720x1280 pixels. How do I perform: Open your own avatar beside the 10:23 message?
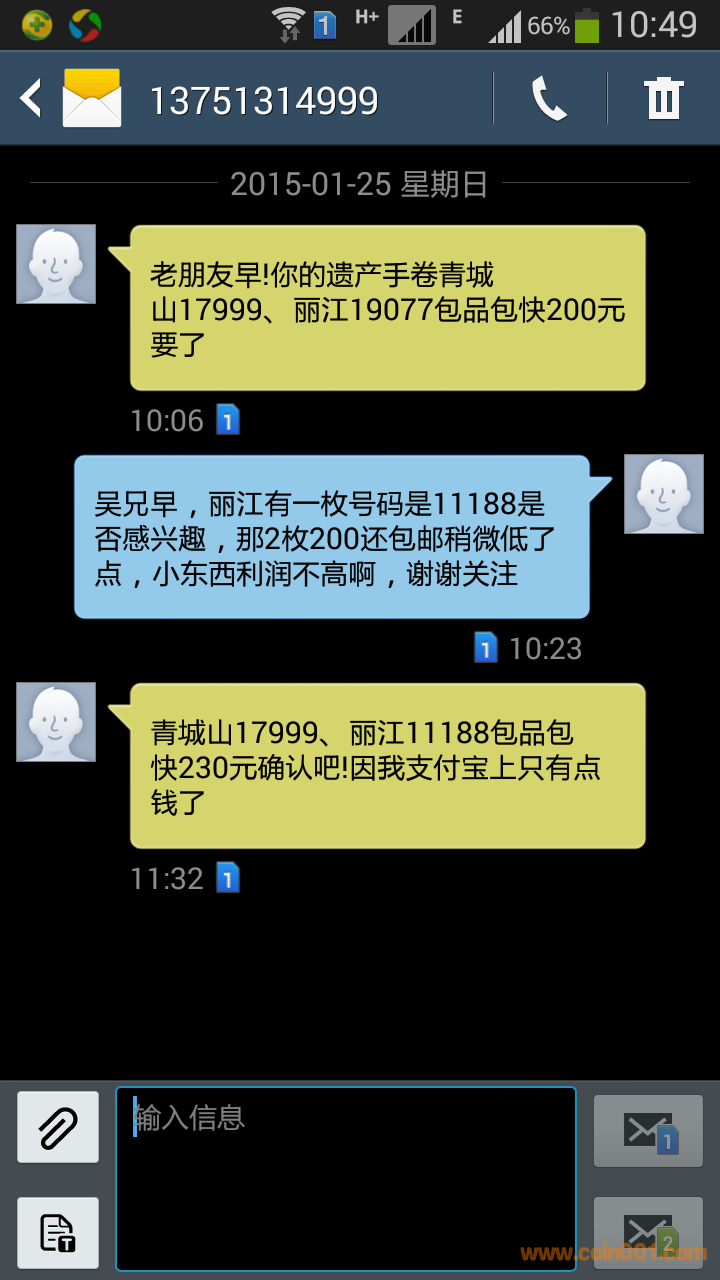[x=664, y=494]
